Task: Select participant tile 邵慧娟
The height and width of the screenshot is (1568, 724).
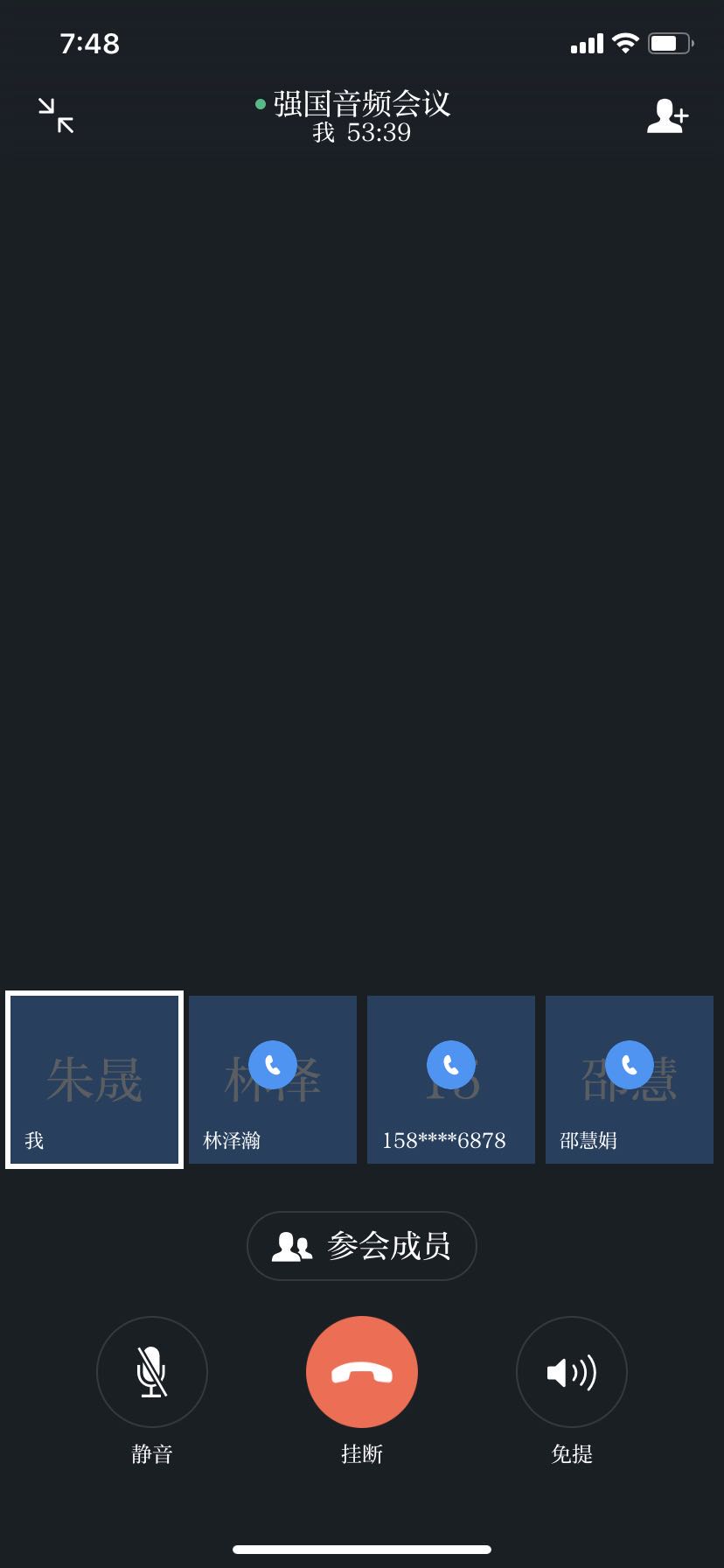Action: click(x=630, y=1080)
